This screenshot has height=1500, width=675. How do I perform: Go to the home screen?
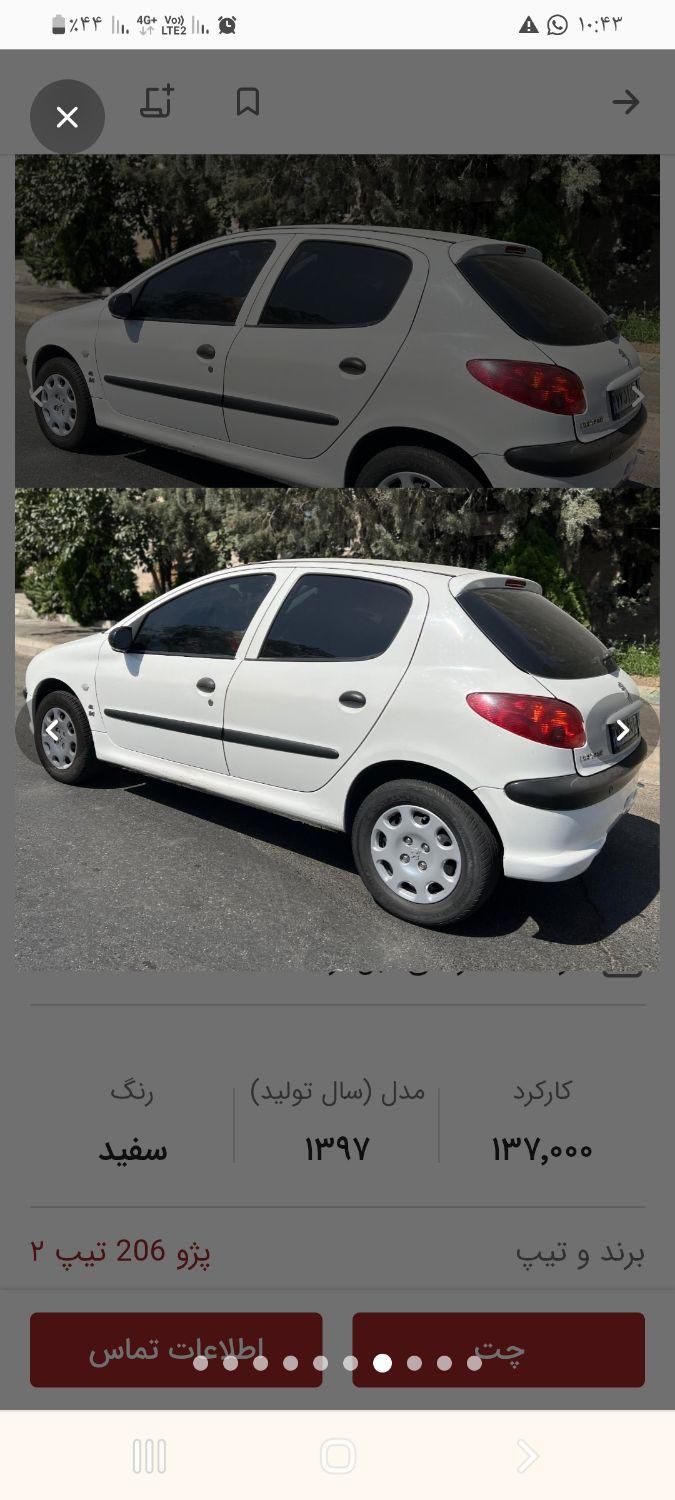pyautogui.click(x=338, y=1456)
